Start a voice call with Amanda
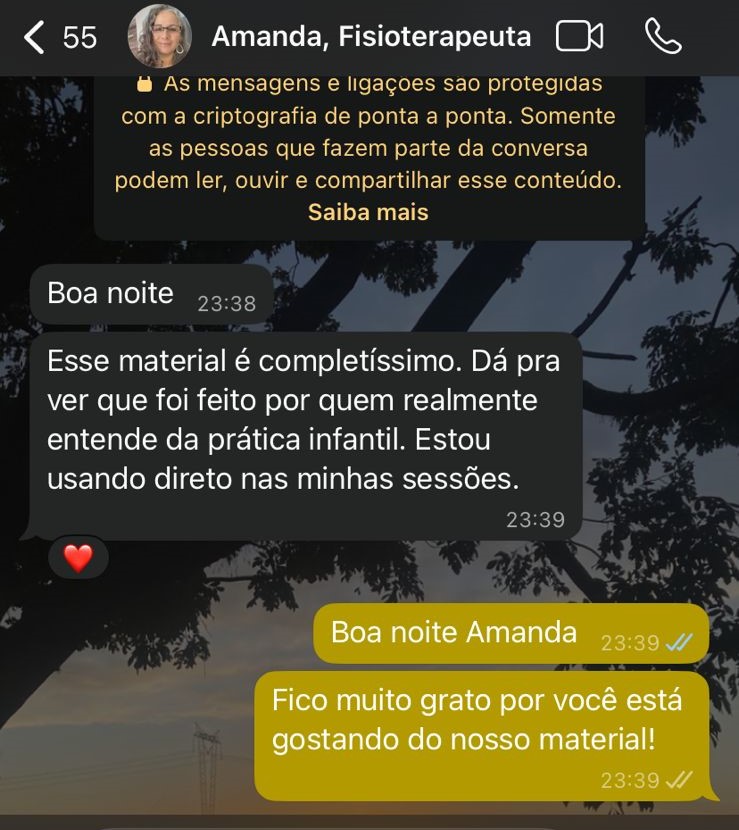 (663, 38)
